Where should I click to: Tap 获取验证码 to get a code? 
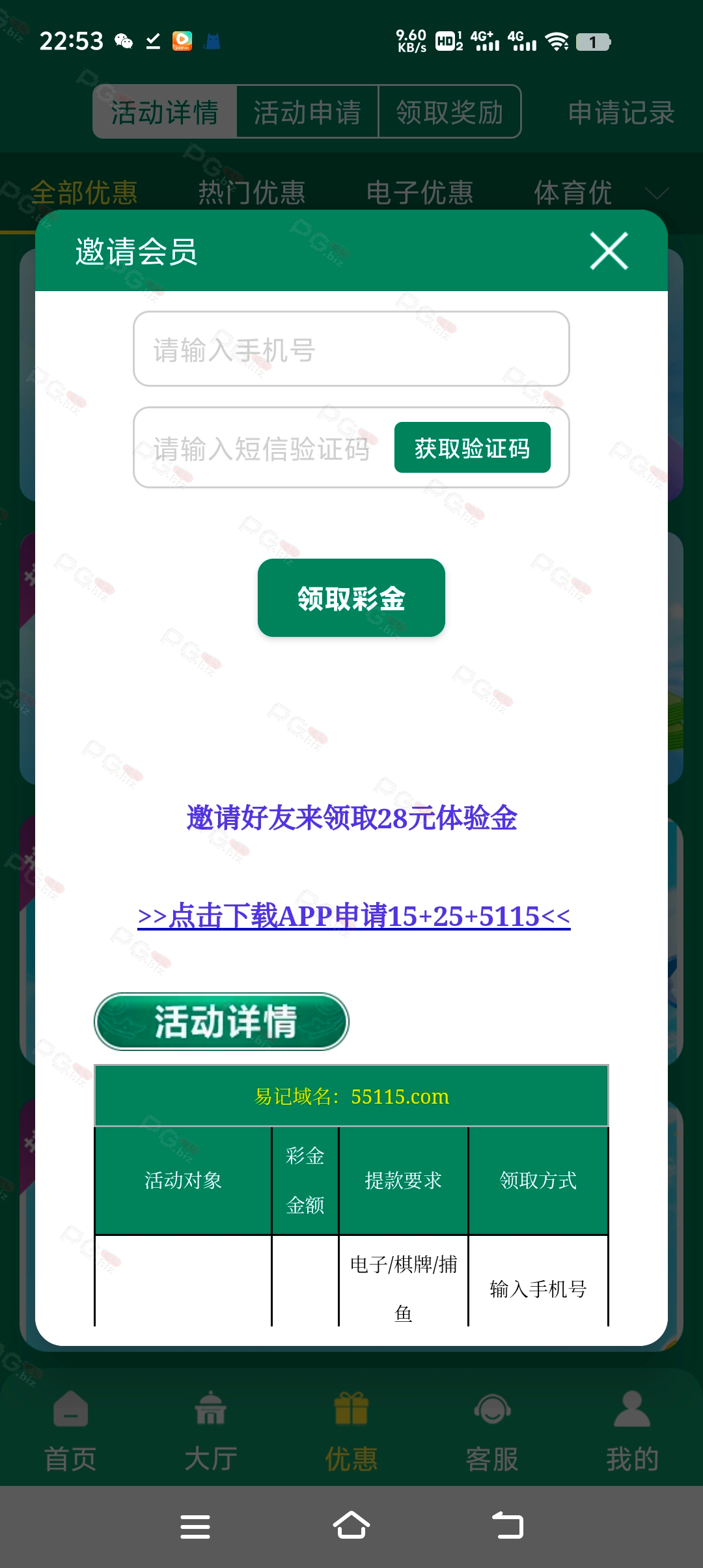click(x=472, y=448)
